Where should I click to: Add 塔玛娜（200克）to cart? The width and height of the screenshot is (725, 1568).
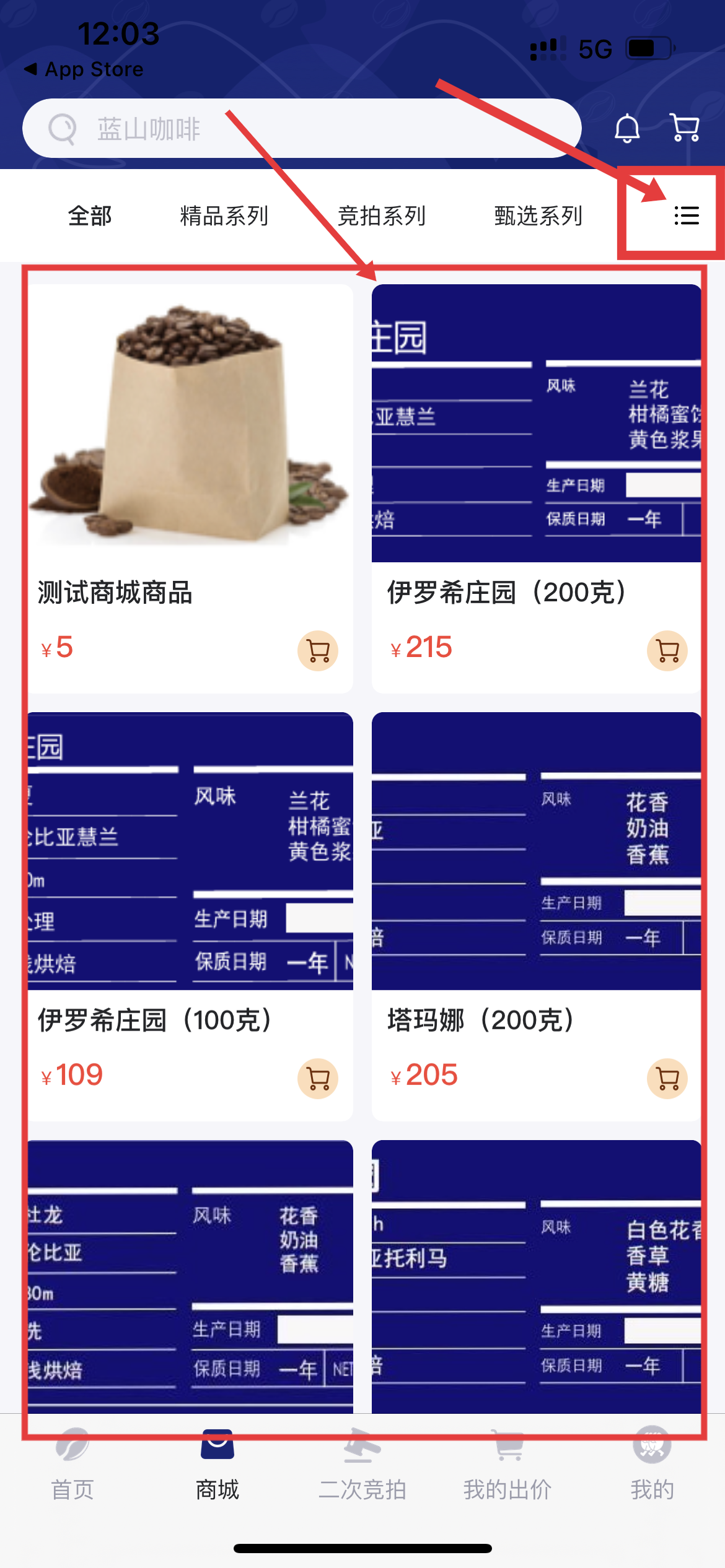667,1079
